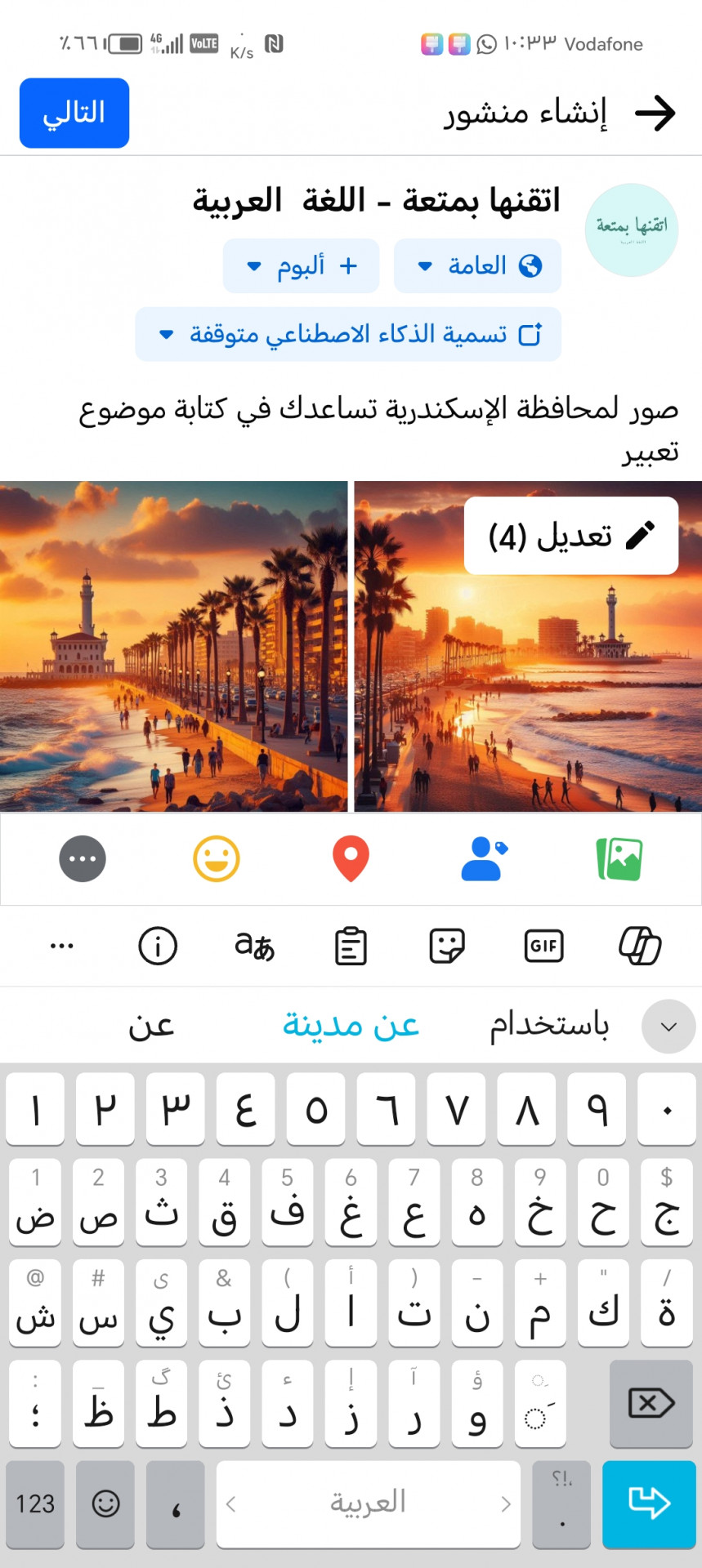Image resolution: width=702 pixels, height=1568 pixels.
Task: Open the feeling/activity smiley icon
Action: pos(217,859)
